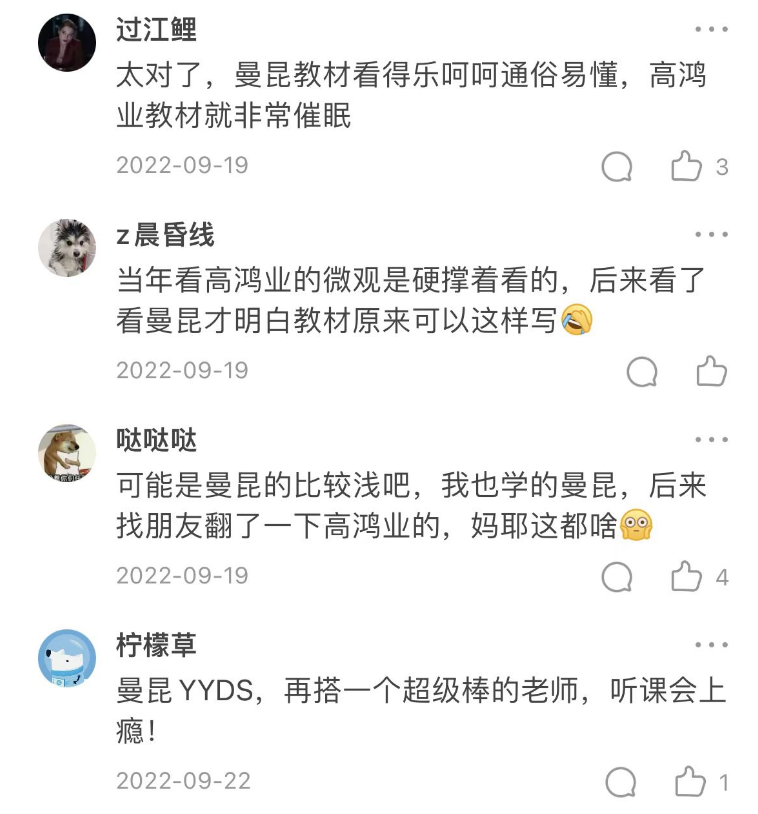Reply to z晨昏线's comment
Viewport: 758px width, 814px height.
[x=642, y=372]
